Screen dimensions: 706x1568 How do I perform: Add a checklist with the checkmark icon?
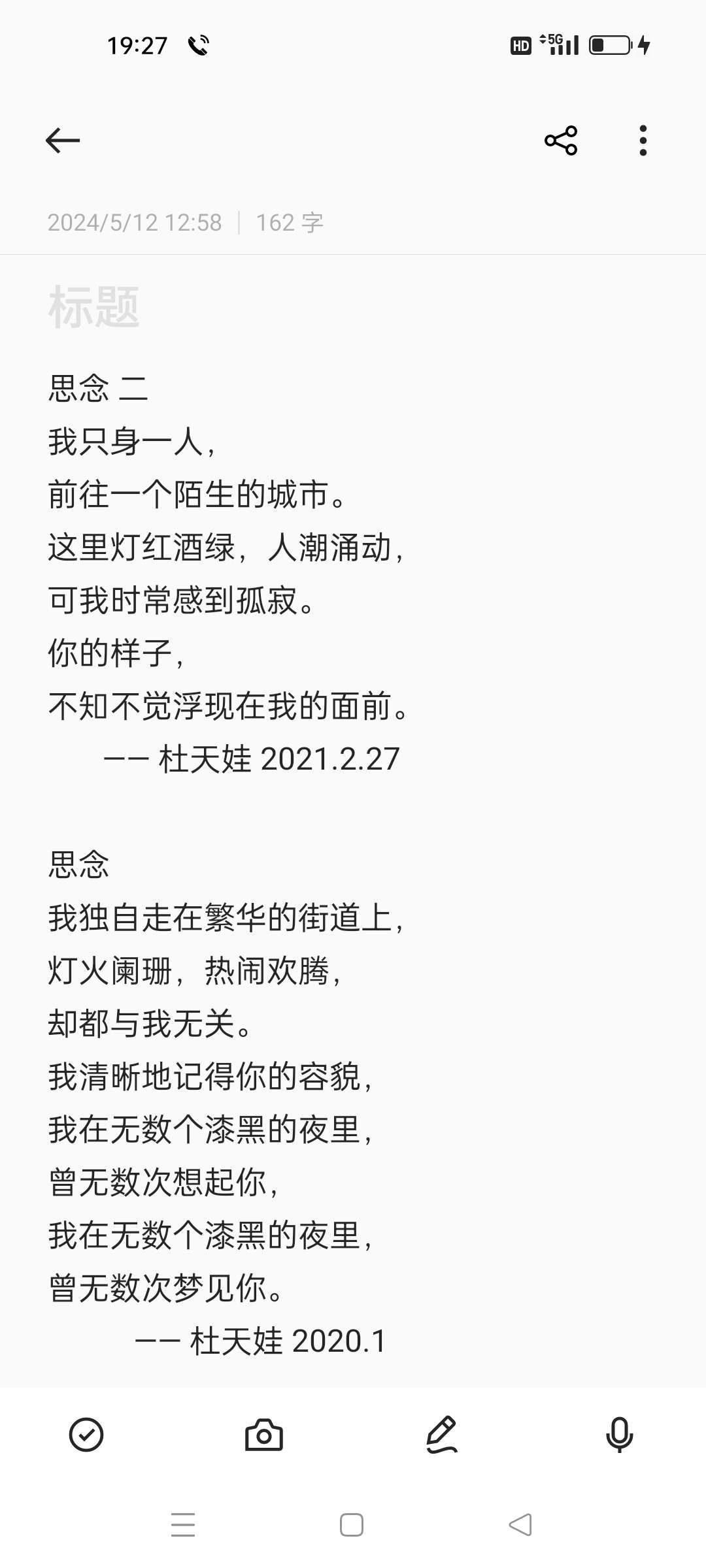point(86,1435)
